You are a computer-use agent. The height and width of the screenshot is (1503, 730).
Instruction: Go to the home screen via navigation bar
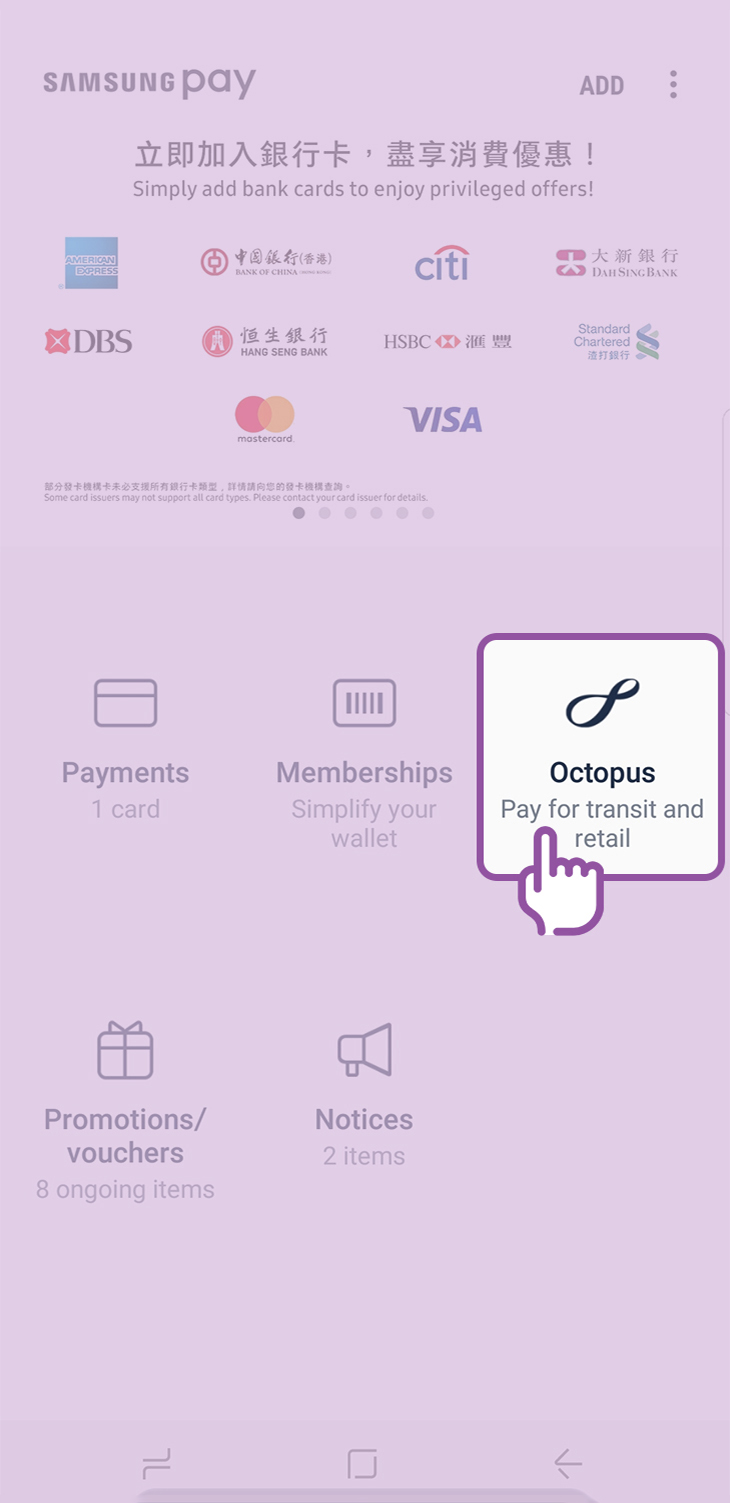(363, 1464)
